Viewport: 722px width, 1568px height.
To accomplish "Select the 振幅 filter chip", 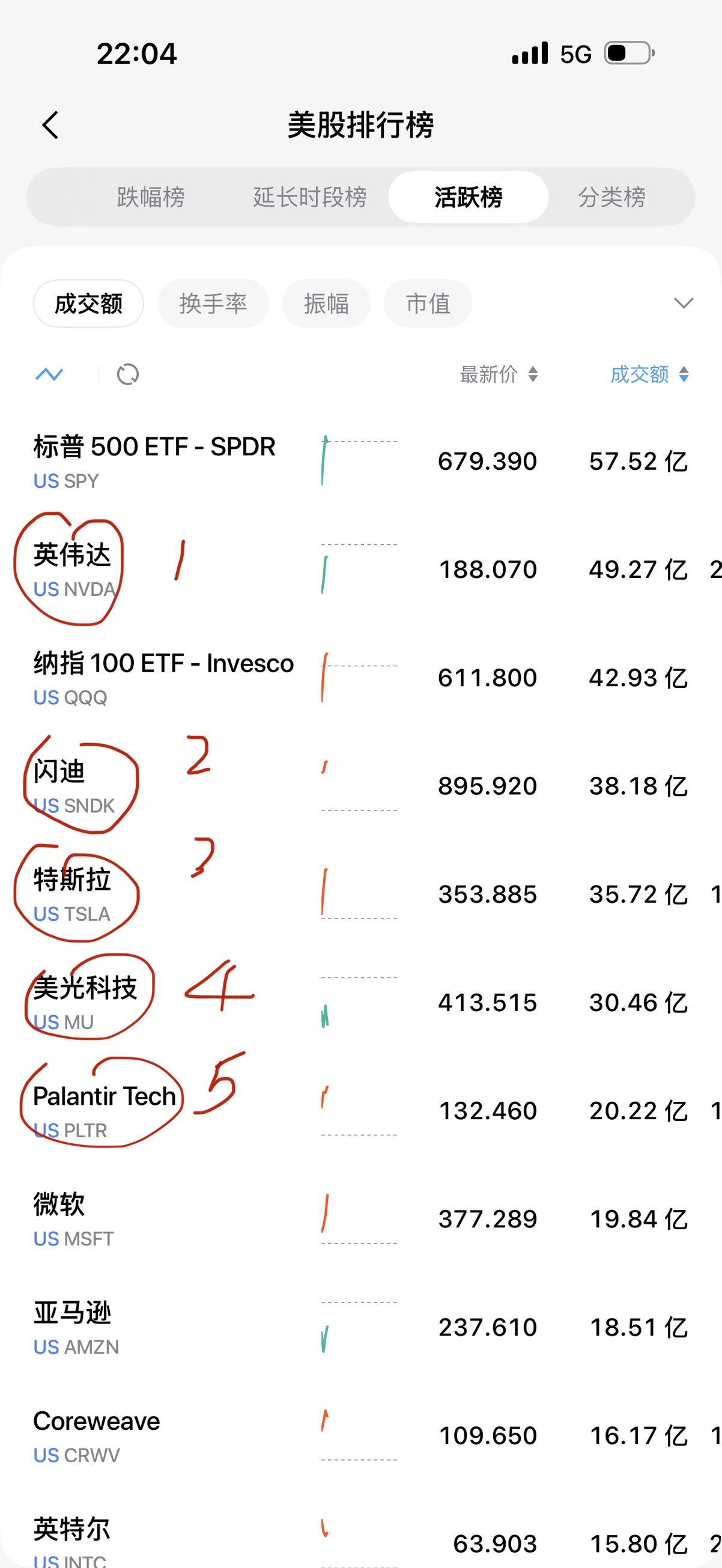I will [x=326, y=304].
